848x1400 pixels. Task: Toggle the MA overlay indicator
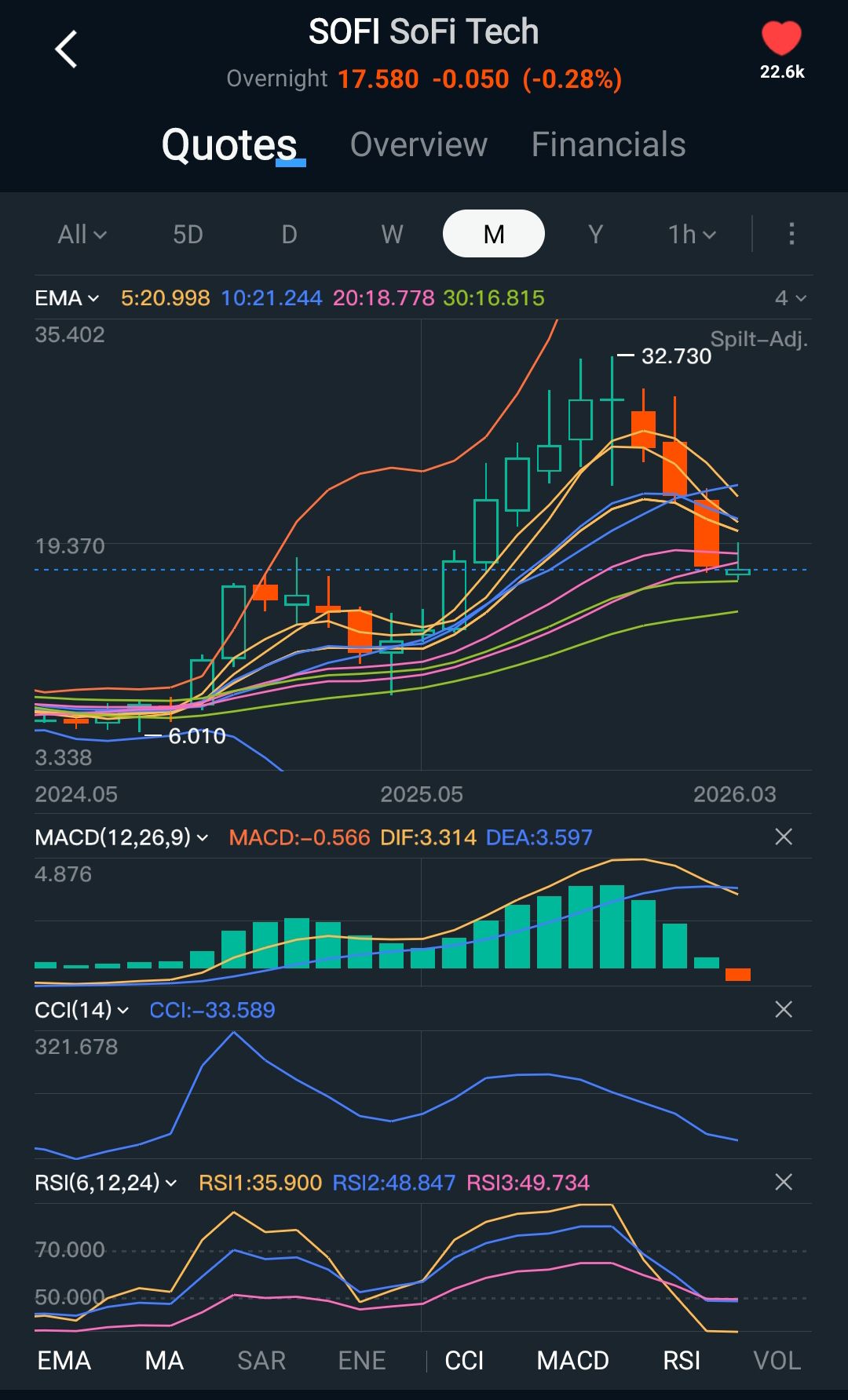(x=164, y=1361)
